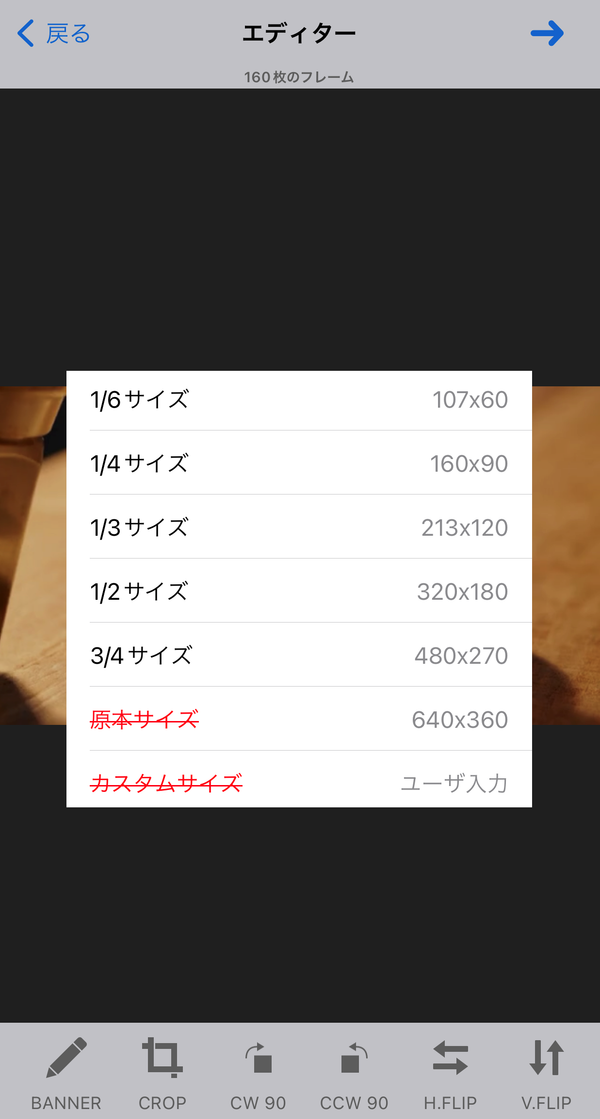This screenshot has width=600, height=1119.
Task: Tap the 原本サイズ 640x360 row
Action: coord(299,719)
